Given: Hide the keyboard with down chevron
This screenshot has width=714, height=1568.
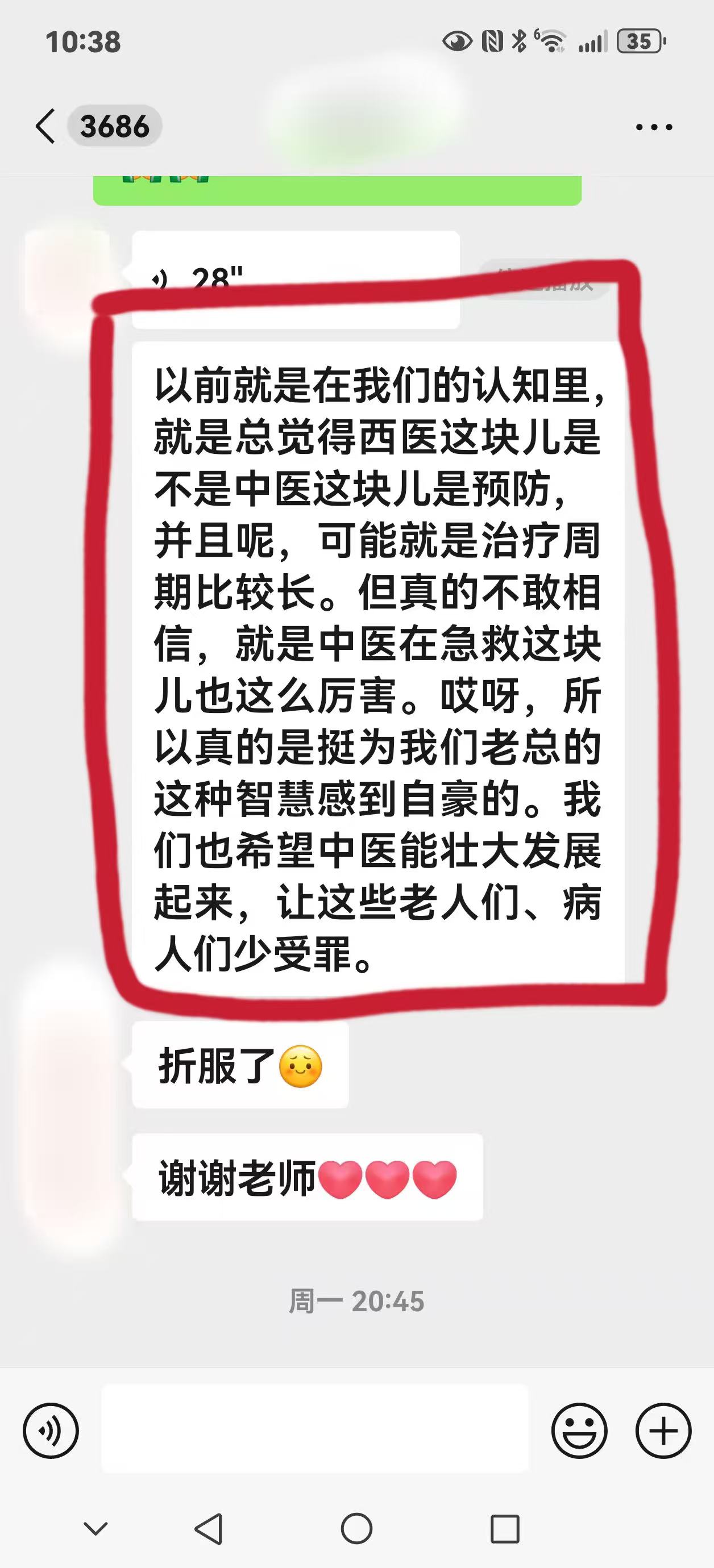Looking at the screenshot, I should 96,1528.
